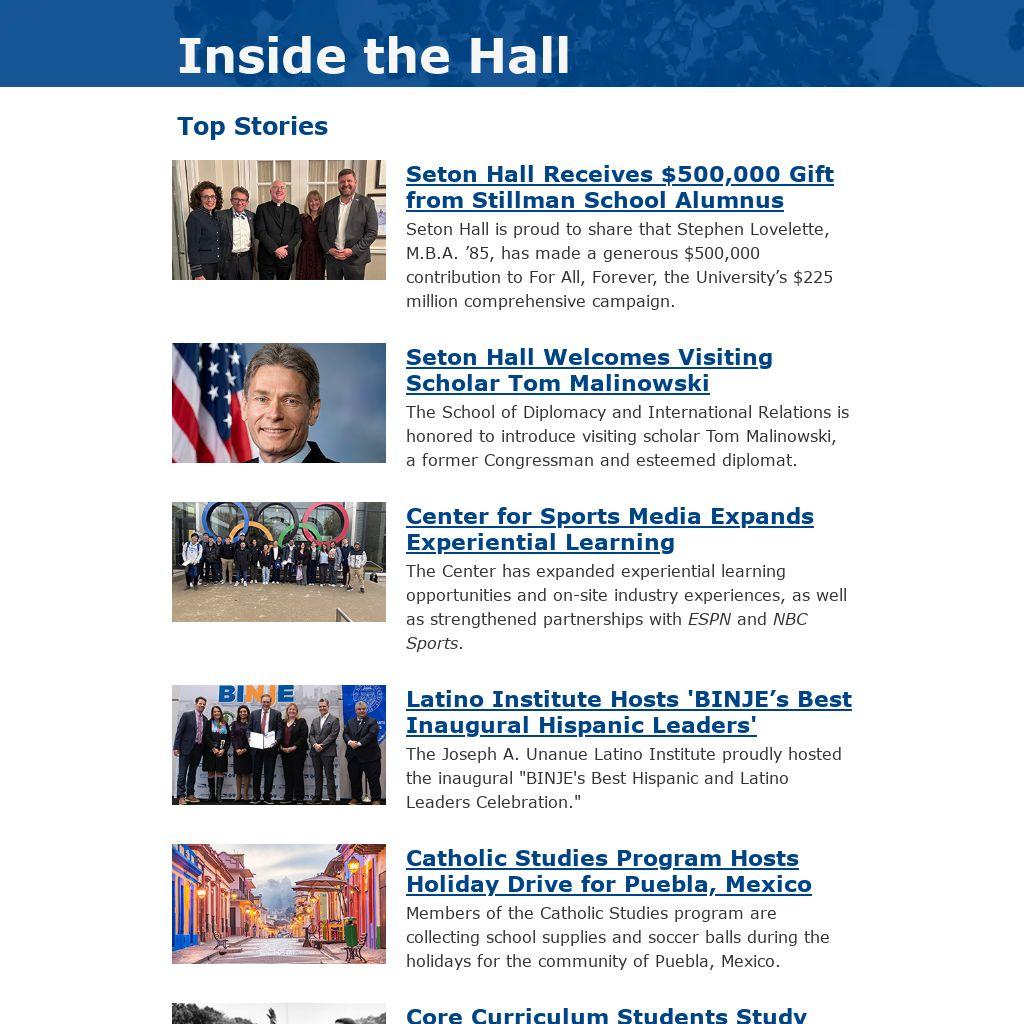
Task: Open the $500,000 Gift from Stillman Alumnus story
Action: coord(619,187)
